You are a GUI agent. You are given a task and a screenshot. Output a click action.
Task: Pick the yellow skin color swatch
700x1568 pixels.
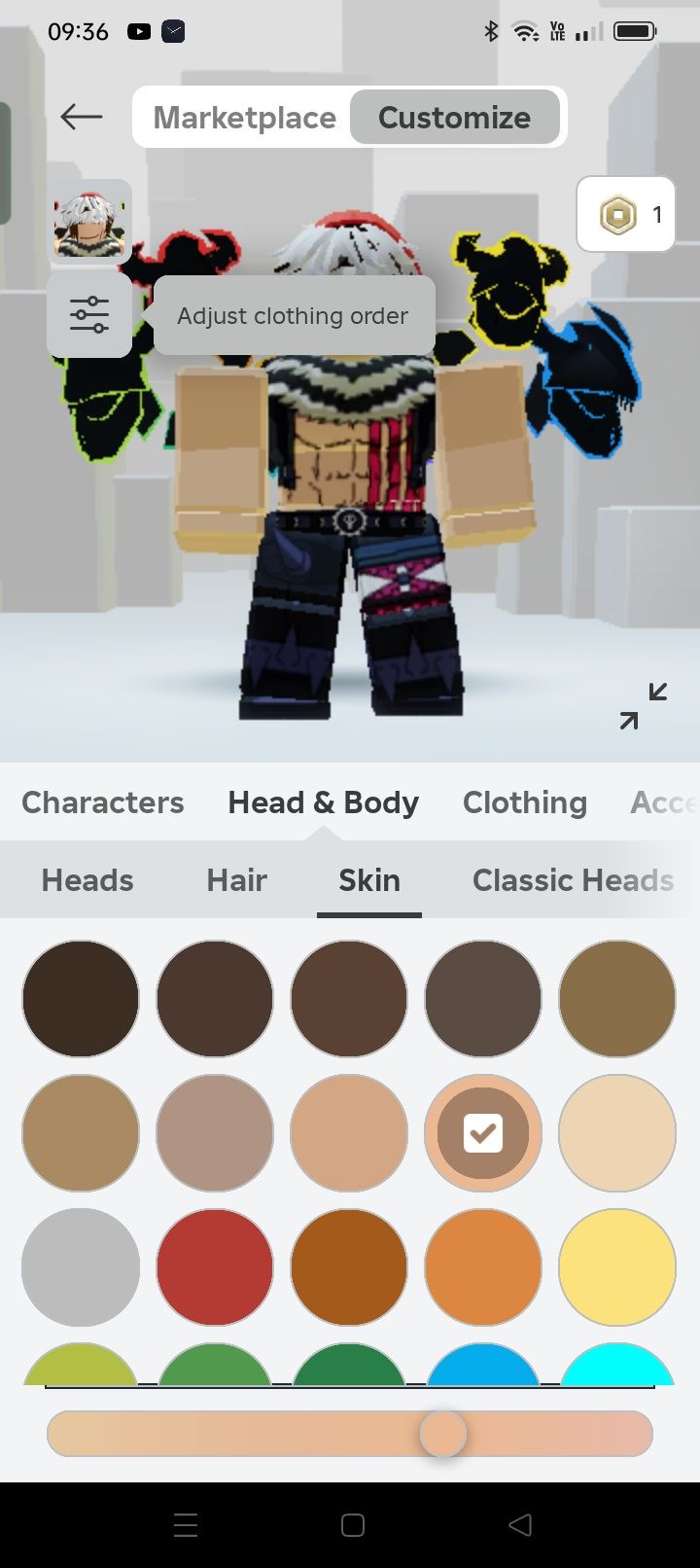[x=617, y=1267]
